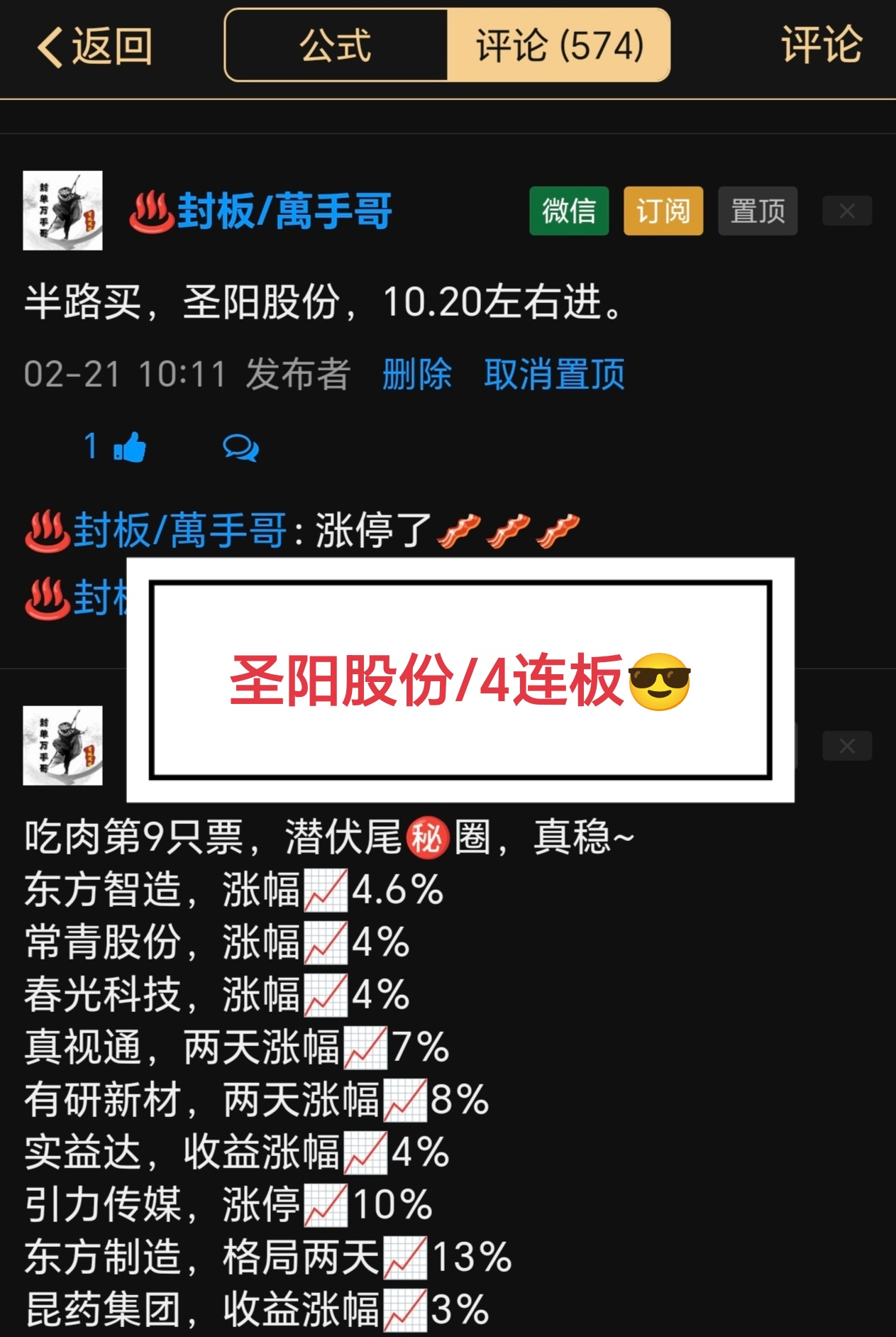Open 封板/萬手哥 profile name
This screenshot has width=896, height=1337.
[284, 211]
